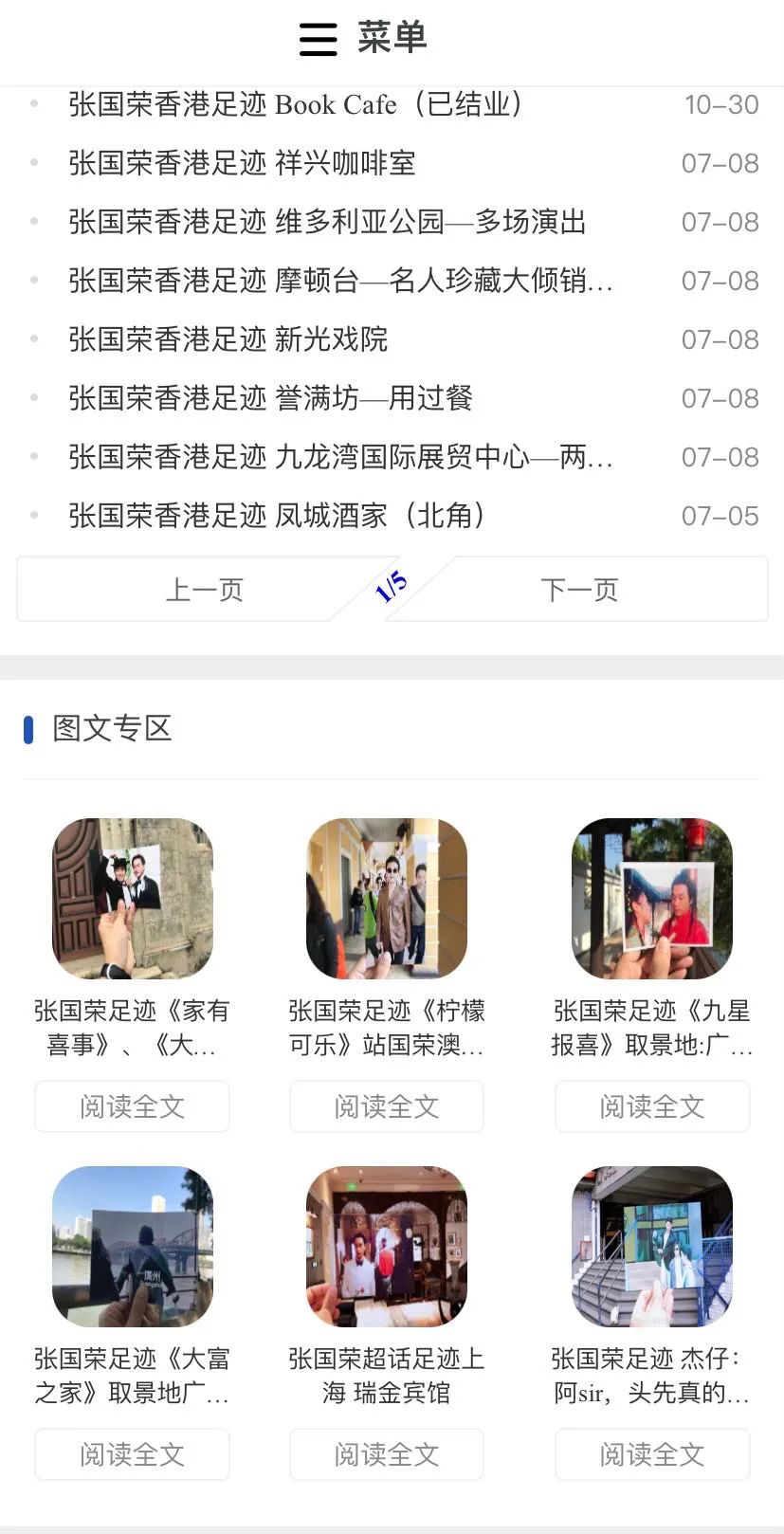Open the thumbnail for 张国荣超话足迹上海 瑞金宾馆

pyautogui.click(x=385, y=1246)
